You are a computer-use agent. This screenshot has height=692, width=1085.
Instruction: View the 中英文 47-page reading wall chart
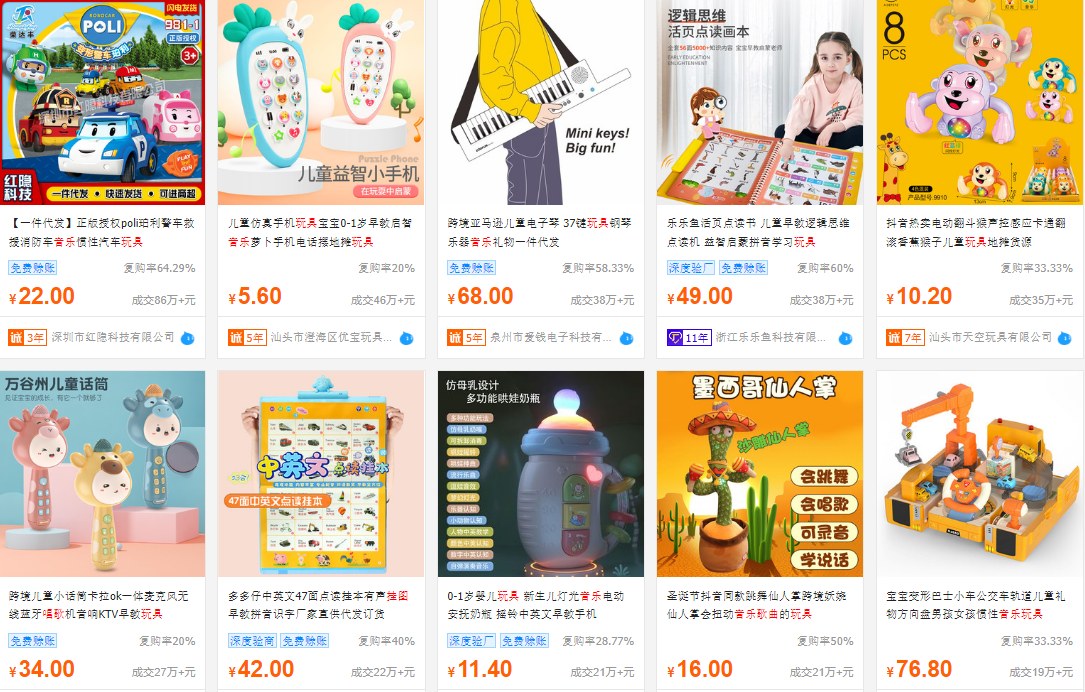(x=323, y=474)
